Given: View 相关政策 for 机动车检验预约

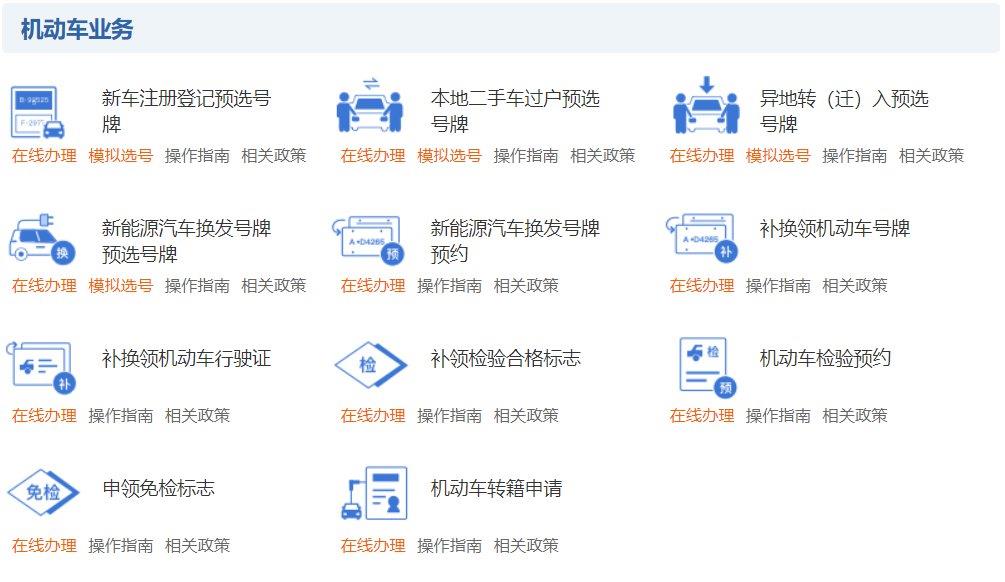Looking at the screenshot, I should (x=854, y=415).
